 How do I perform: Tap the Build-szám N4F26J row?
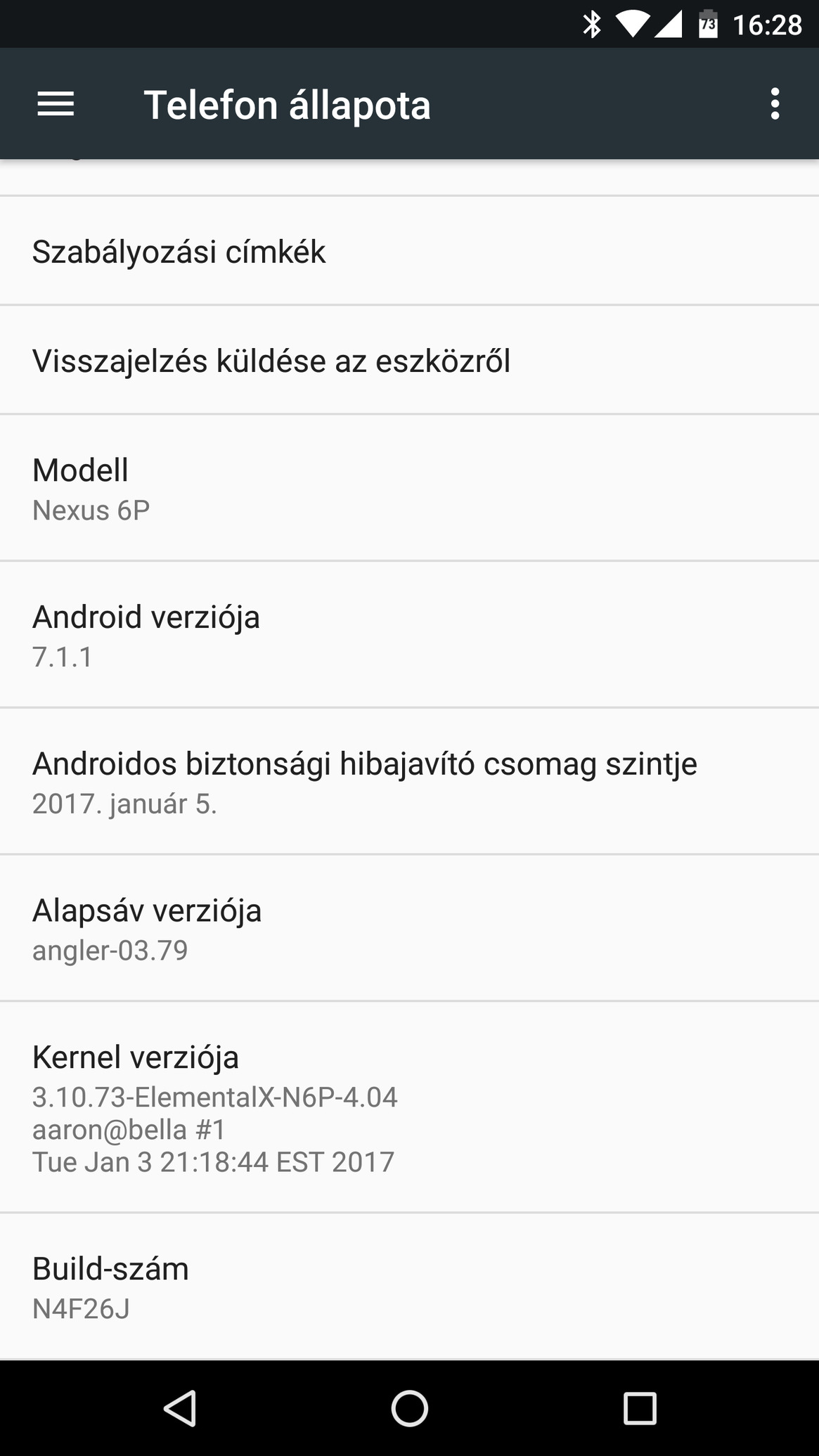409,1287
